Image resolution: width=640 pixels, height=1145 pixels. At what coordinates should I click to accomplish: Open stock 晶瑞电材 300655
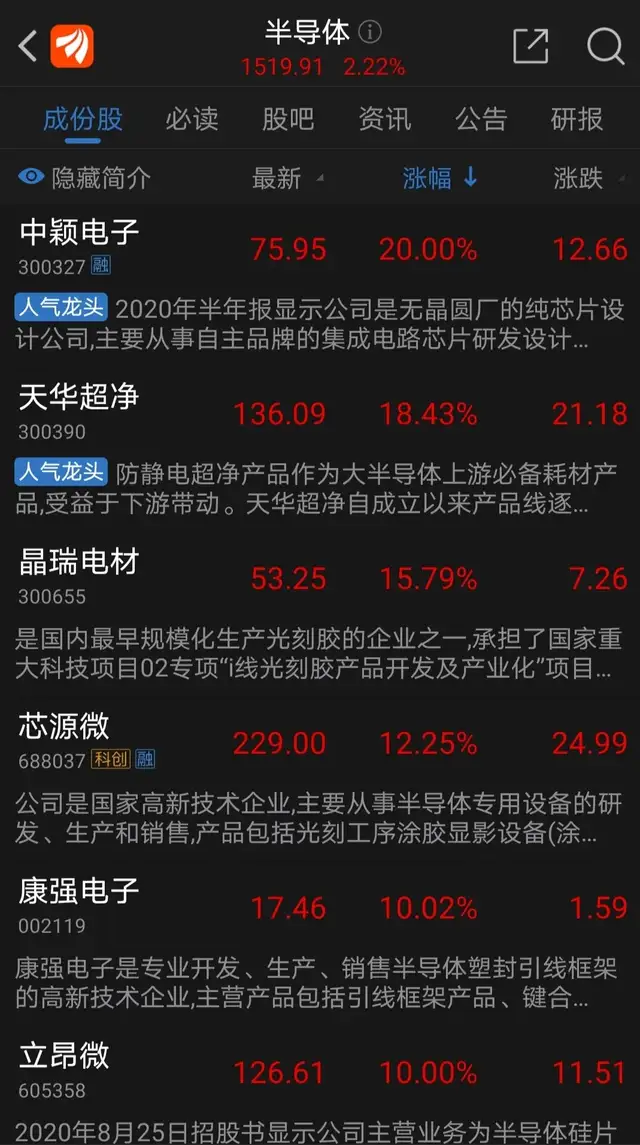click(320, 577)
